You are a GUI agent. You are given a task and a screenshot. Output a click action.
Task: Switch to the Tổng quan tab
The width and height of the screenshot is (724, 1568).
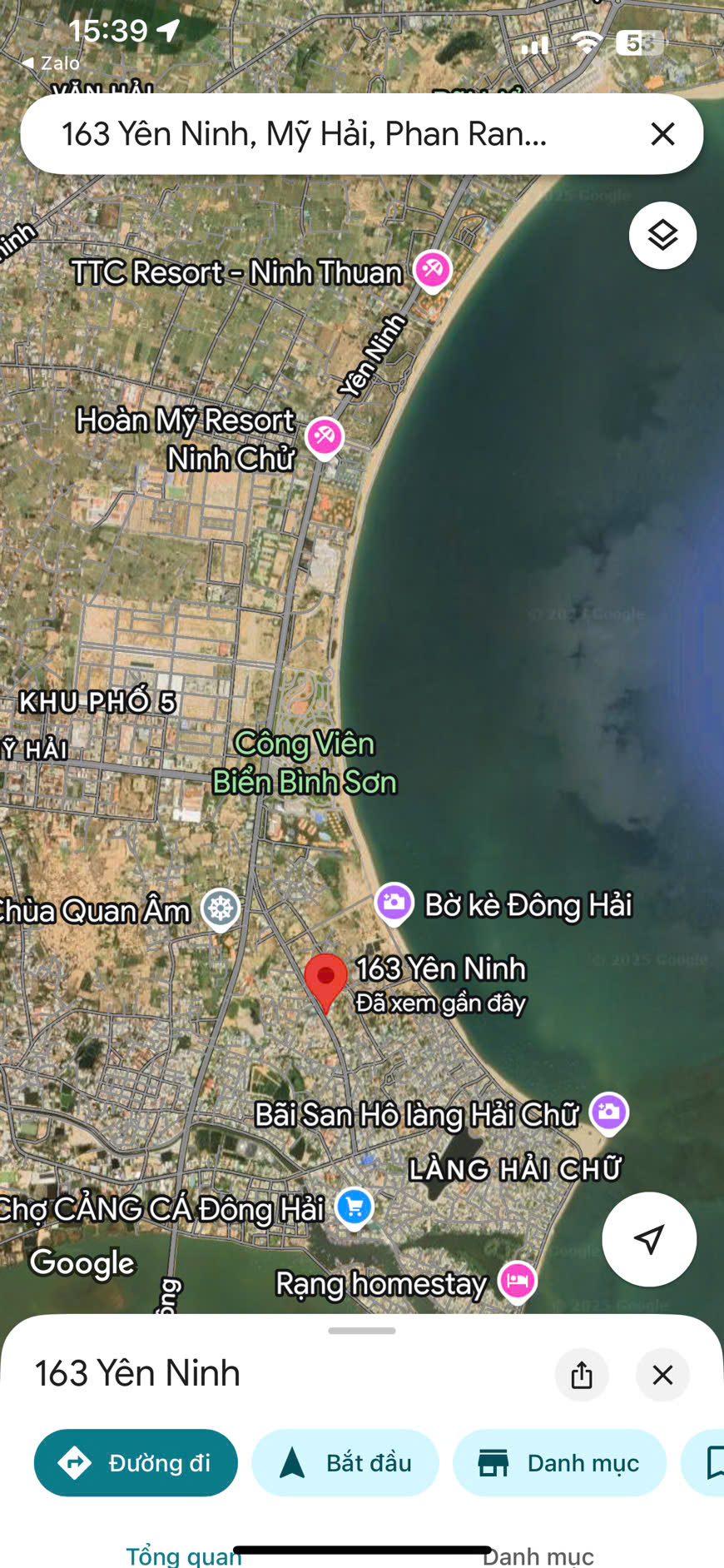pyautogui.click(x=183, y=1555)
